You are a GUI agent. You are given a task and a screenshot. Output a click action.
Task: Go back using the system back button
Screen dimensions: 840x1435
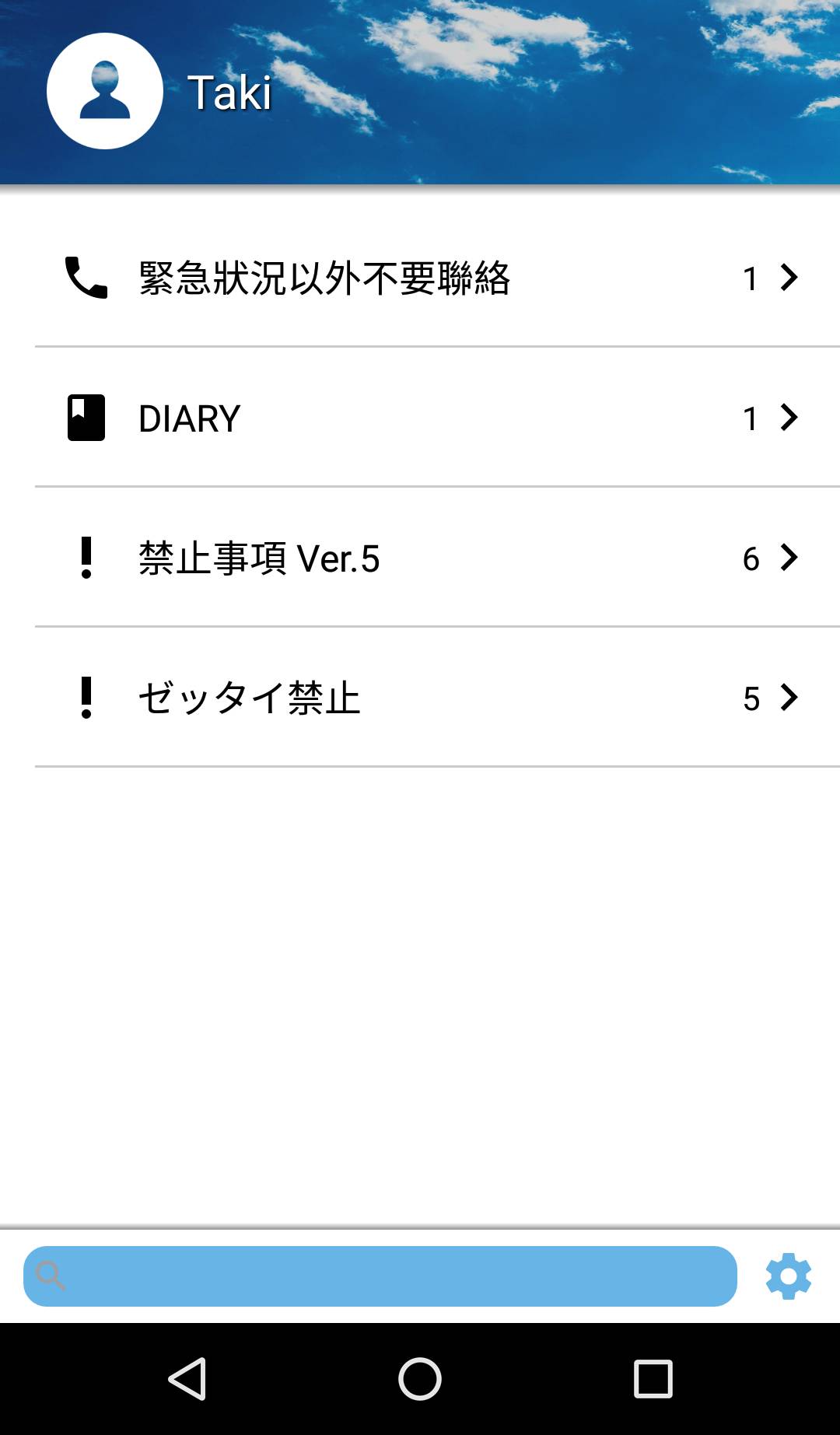pyautogui.click(x=187, y=1379)
